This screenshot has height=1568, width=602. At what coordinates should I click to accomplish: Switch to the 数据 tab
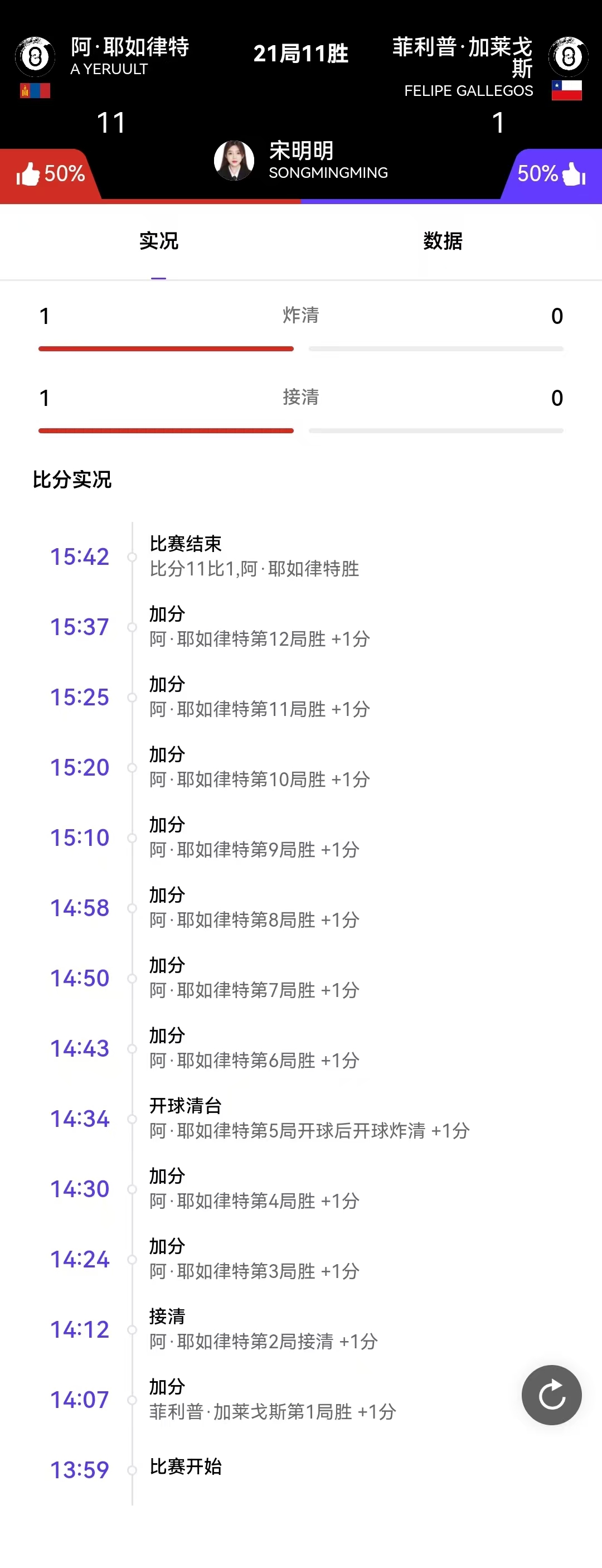pos(443,241)
